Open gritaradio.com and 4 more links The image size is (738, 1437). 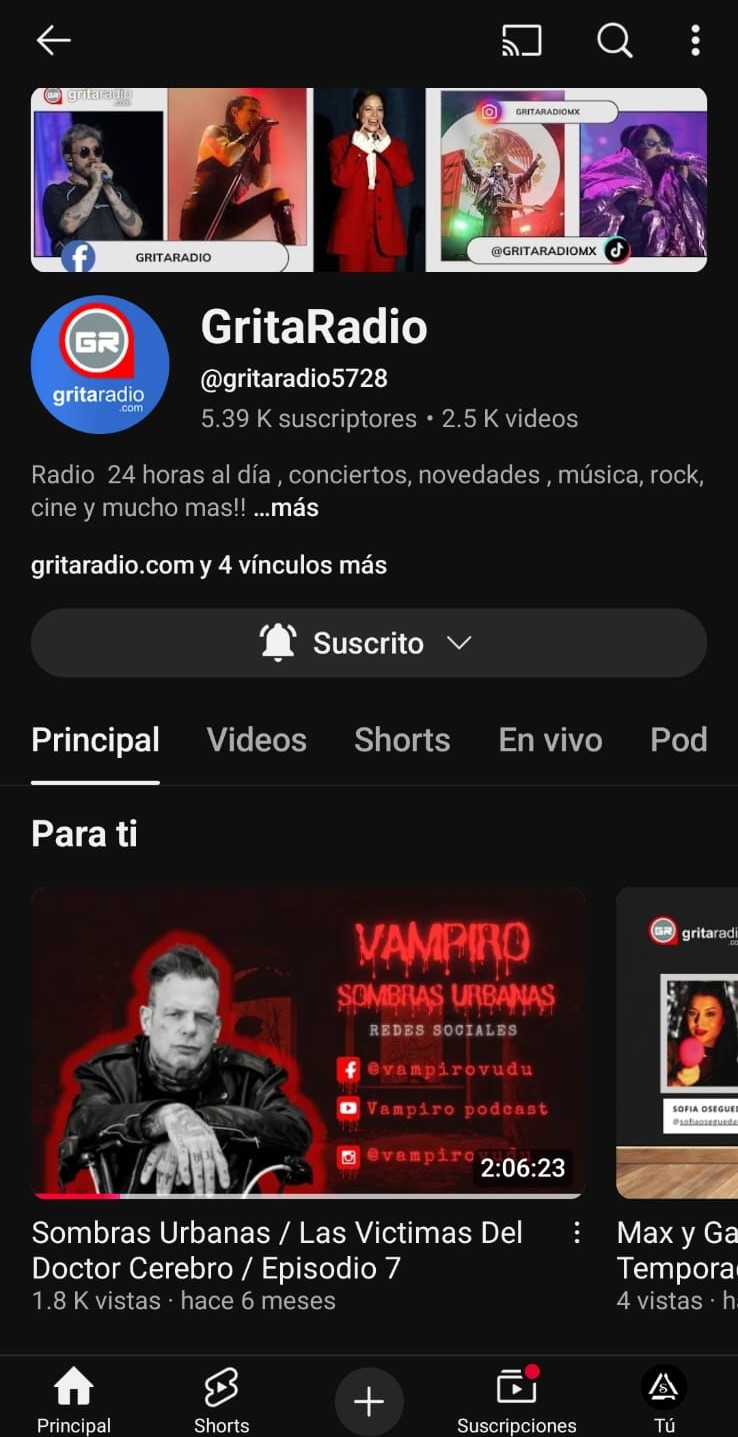(209, 565)
